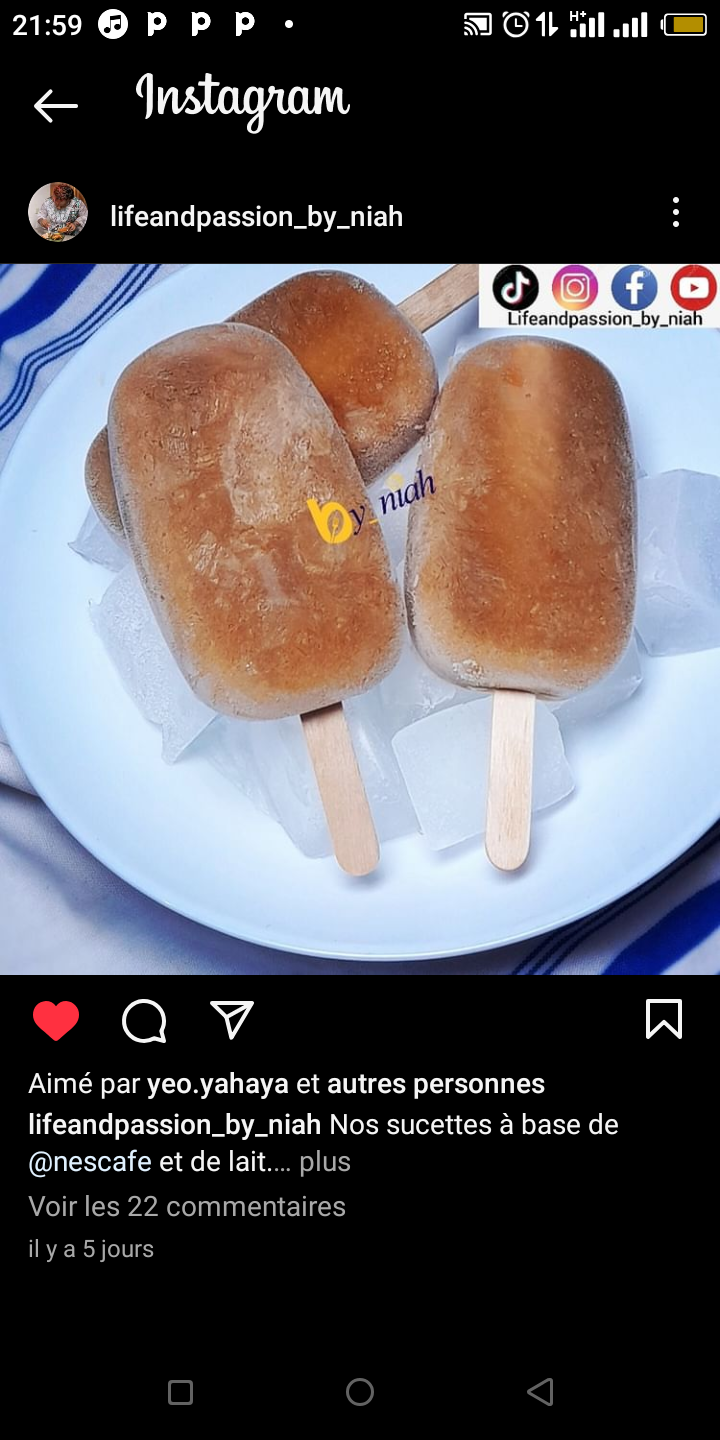This screenshot has width=720, height=1440.
Task: Tap the system home button
Action: 360,1392
